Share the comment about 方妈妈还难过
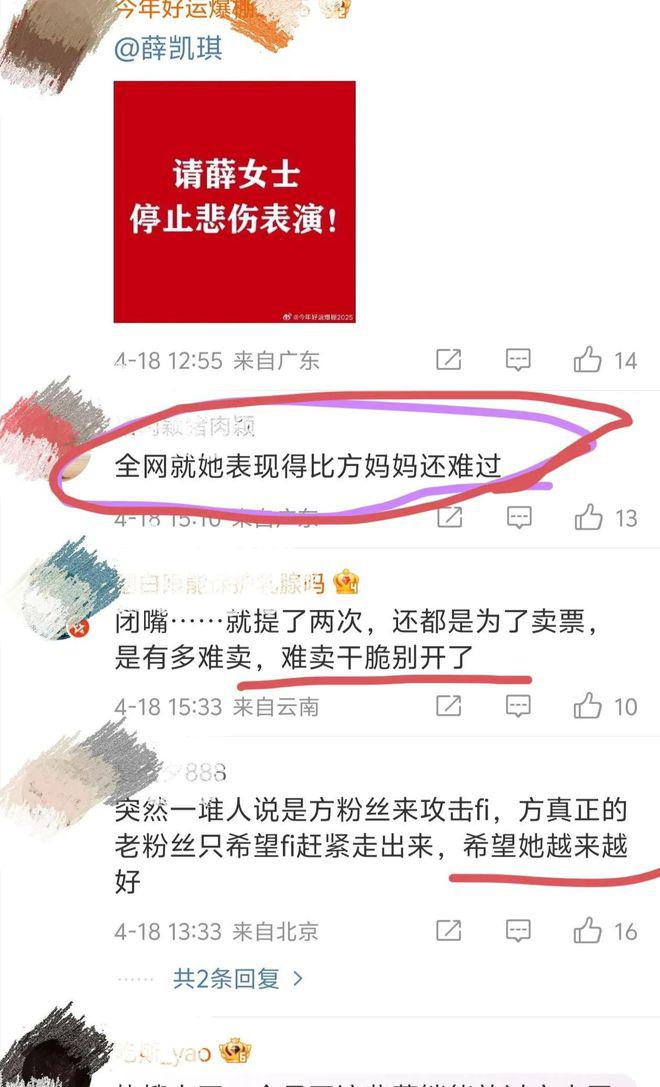The image size is (660, 1087). pyautogui.click(x=448, y=518)
